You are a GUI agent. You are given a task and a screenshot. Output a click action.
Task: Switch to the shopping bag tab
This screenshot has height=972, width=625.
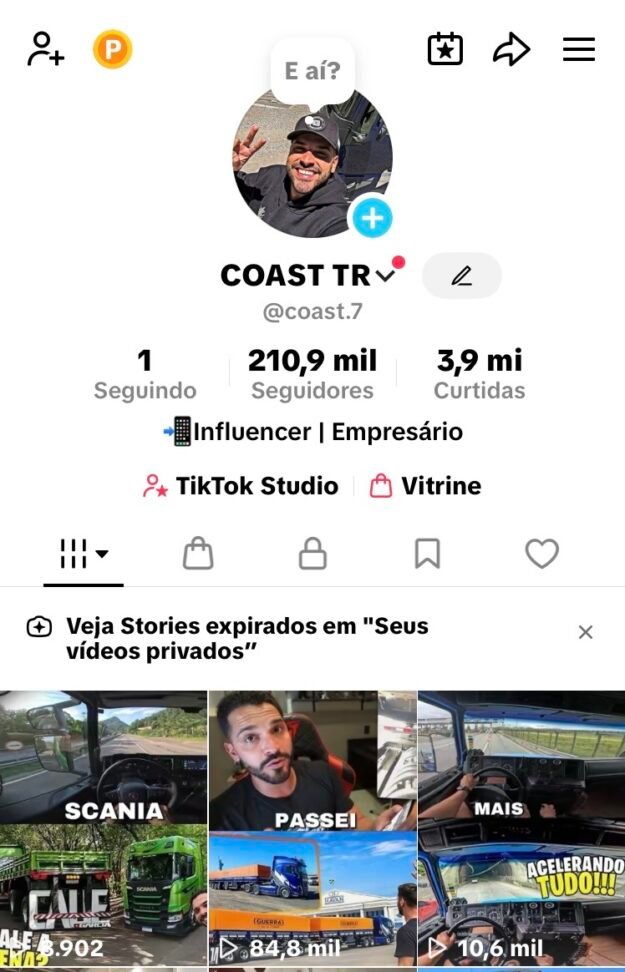pos(198,553)
